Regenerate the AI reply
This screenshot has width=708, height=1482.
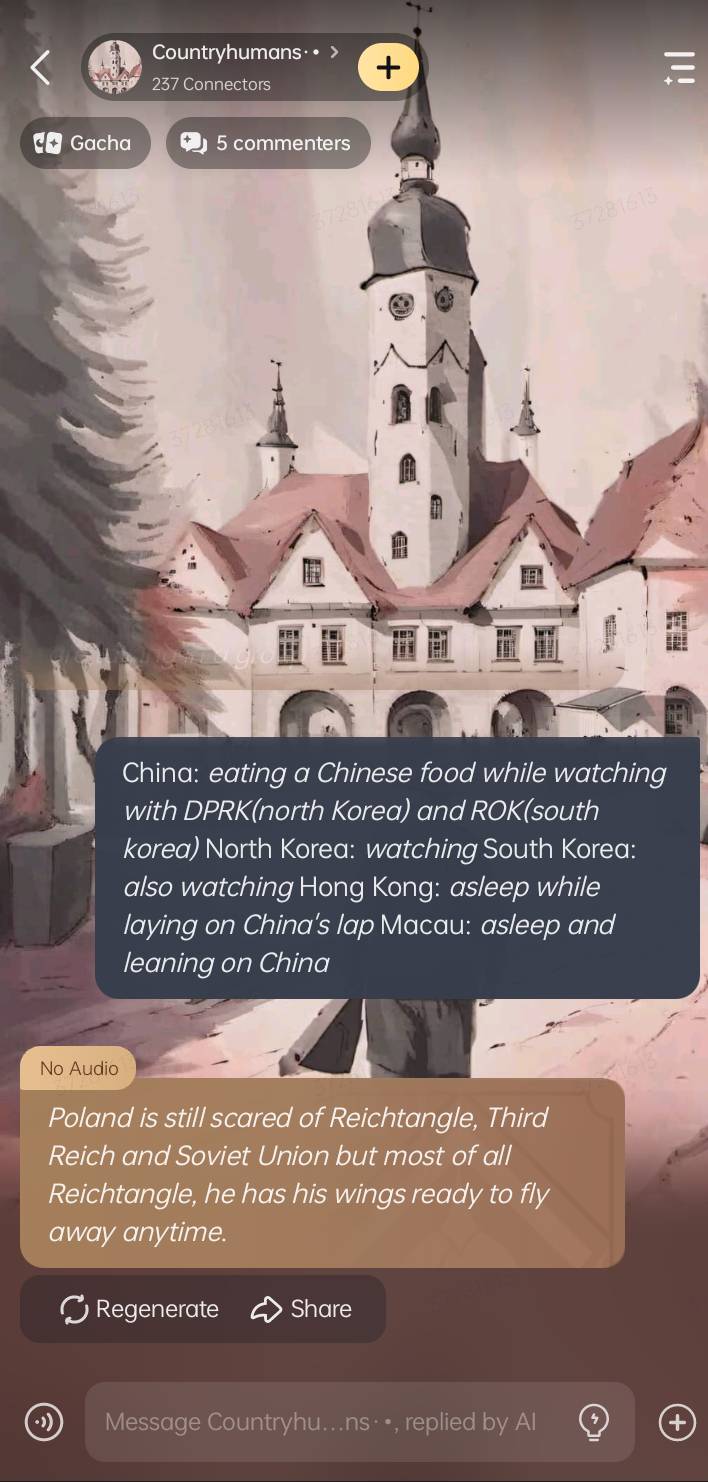tap(139, 1309)
